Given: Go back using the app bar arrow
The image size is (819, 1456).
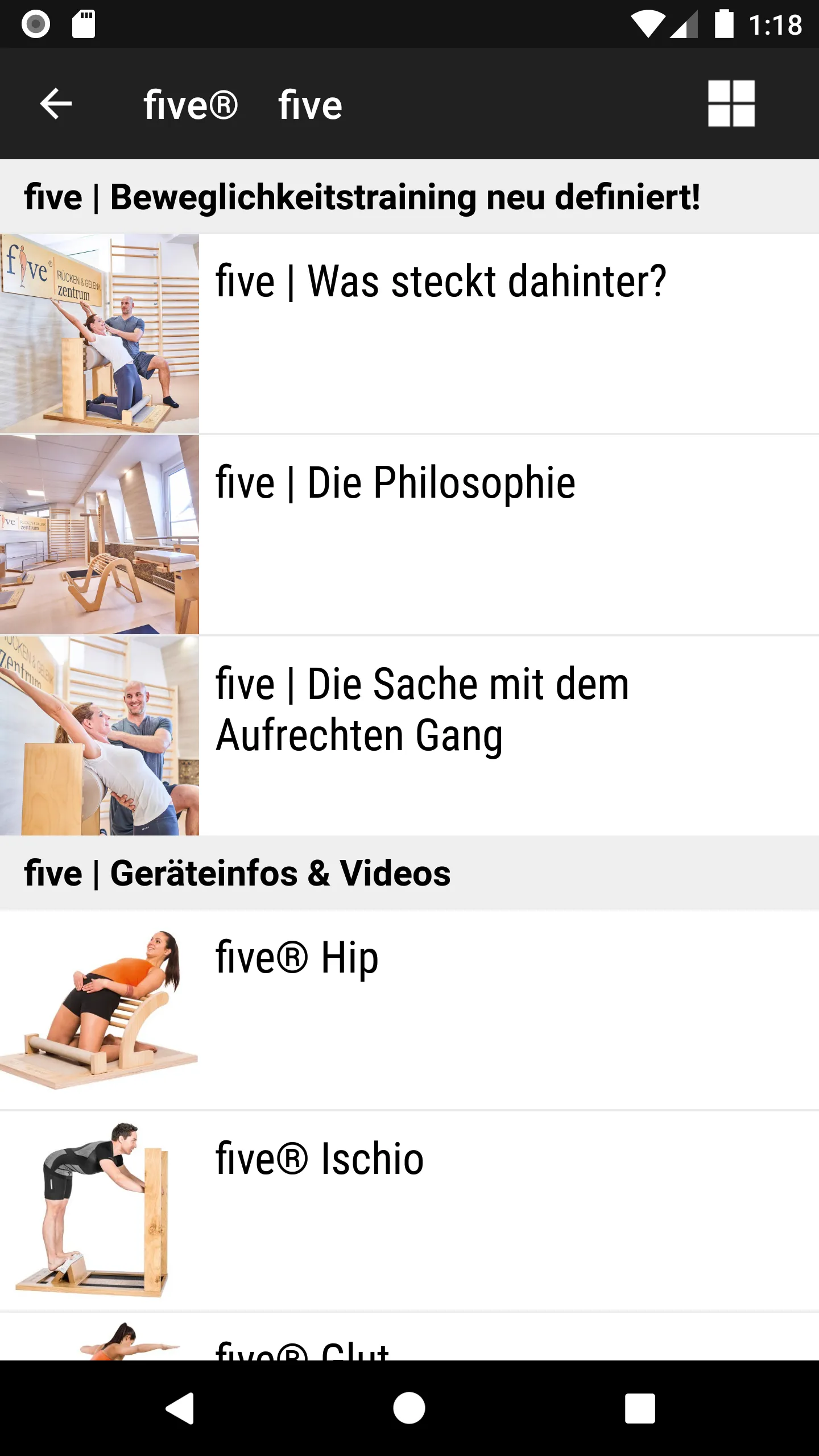Looking at the screenshot, I should [x=56, y=104].
